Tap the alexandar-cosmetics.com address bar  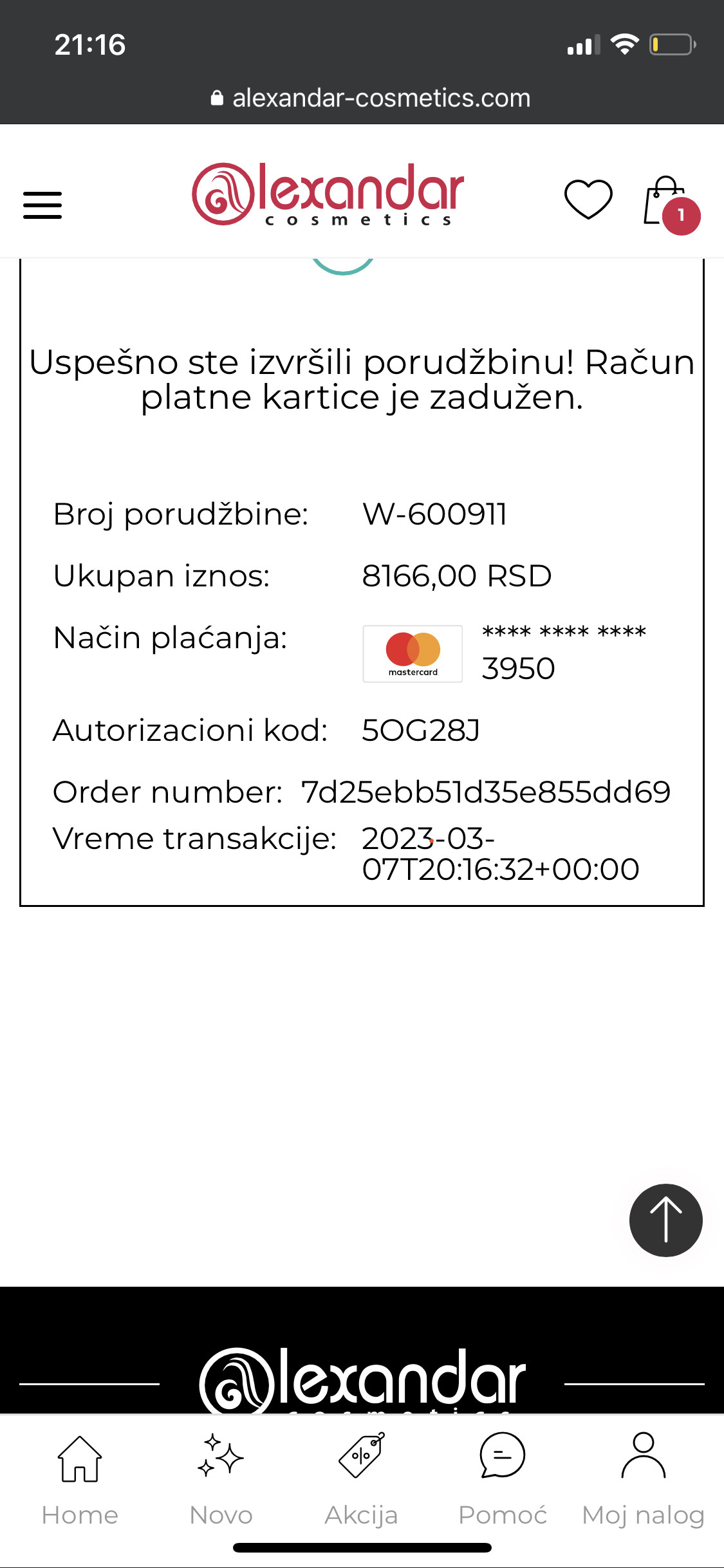coord(371,98)
